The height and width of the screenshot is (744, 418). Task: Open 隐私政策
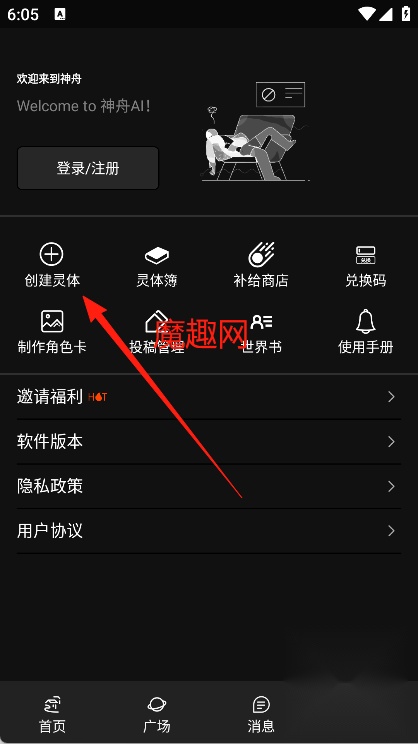pyautogui.click(x=209, y=486)
